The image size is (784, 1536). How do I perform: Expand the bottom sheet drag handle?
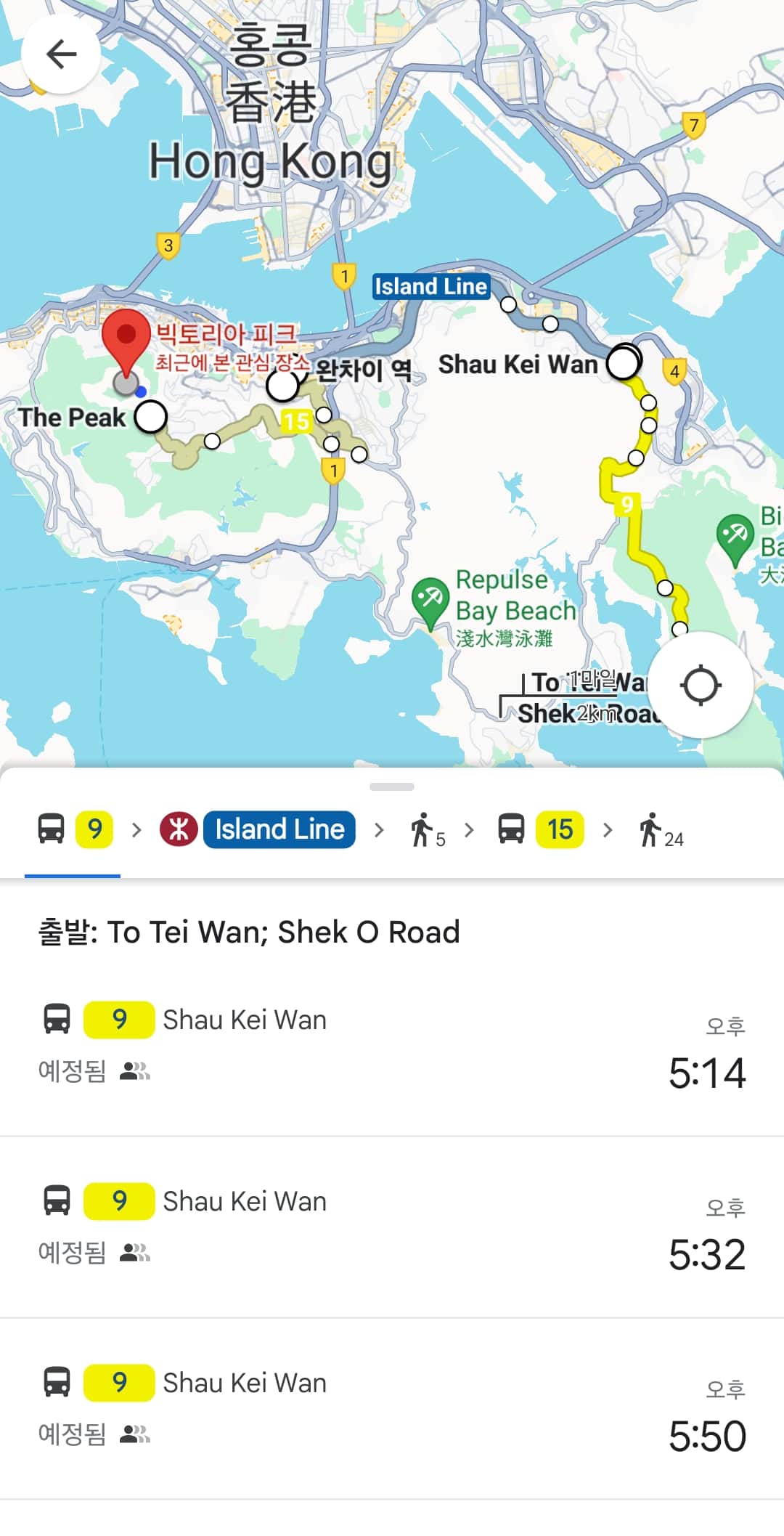(392, 786)
